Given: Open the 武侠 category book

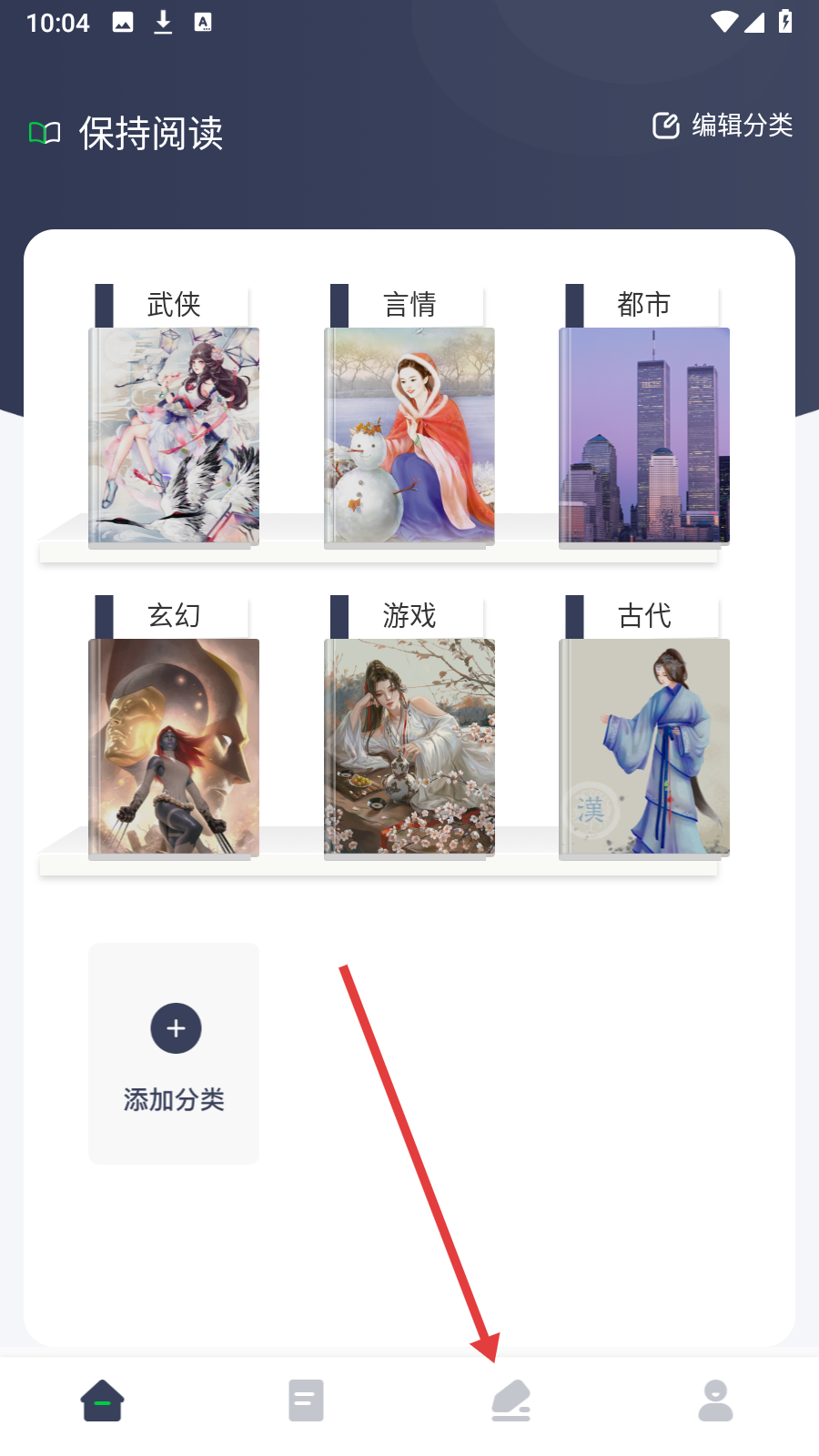Looking at the screenshot, I should pos(174,435).
